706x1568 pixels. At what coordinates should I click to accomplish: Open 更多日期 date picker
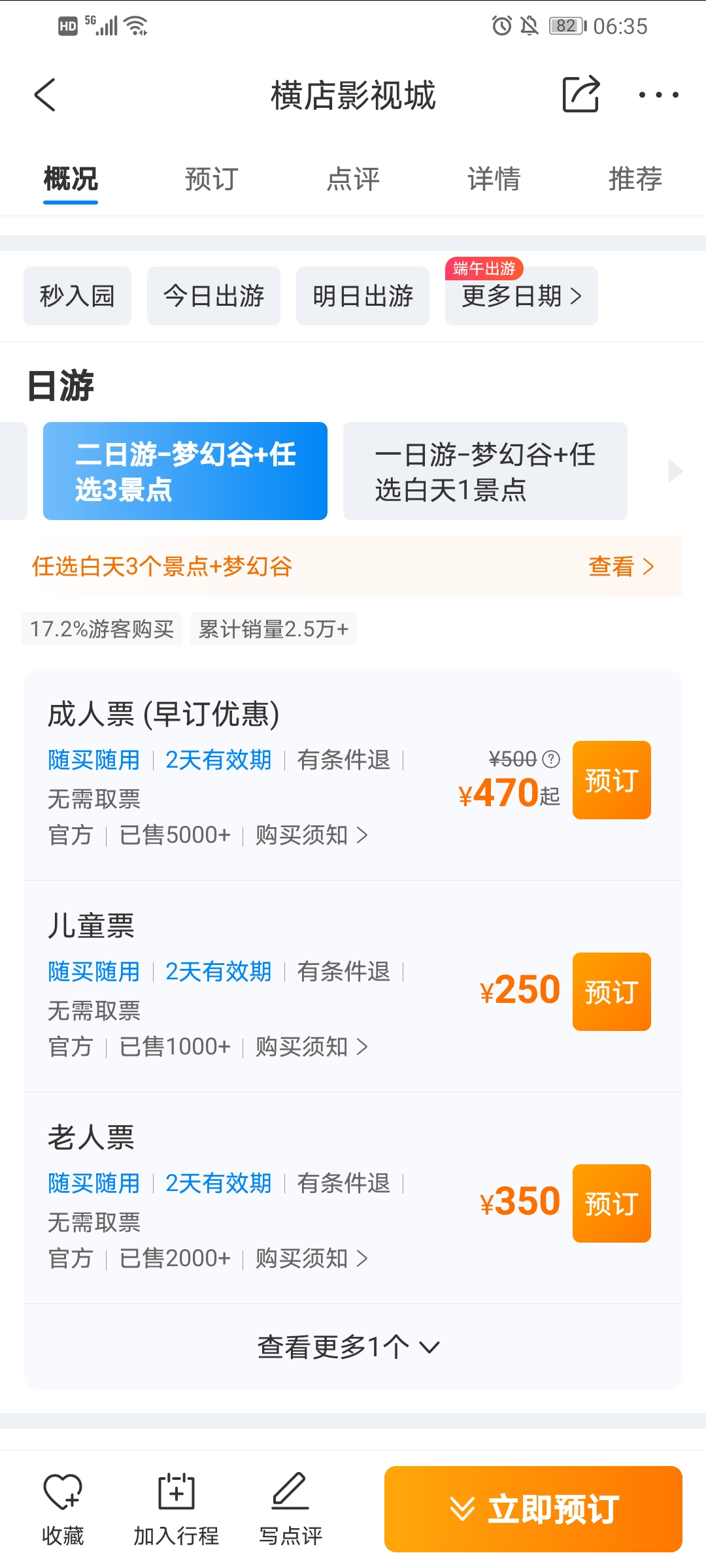(521, 297)
